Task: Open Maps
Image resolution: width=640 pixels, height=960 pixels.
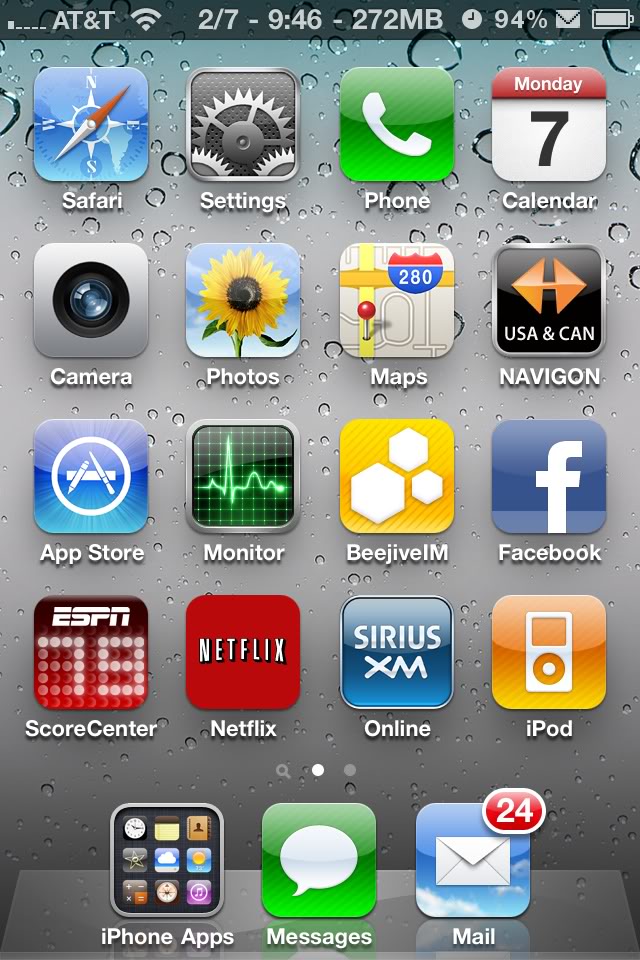Action: pyautogui.click(x=396, y=300)
